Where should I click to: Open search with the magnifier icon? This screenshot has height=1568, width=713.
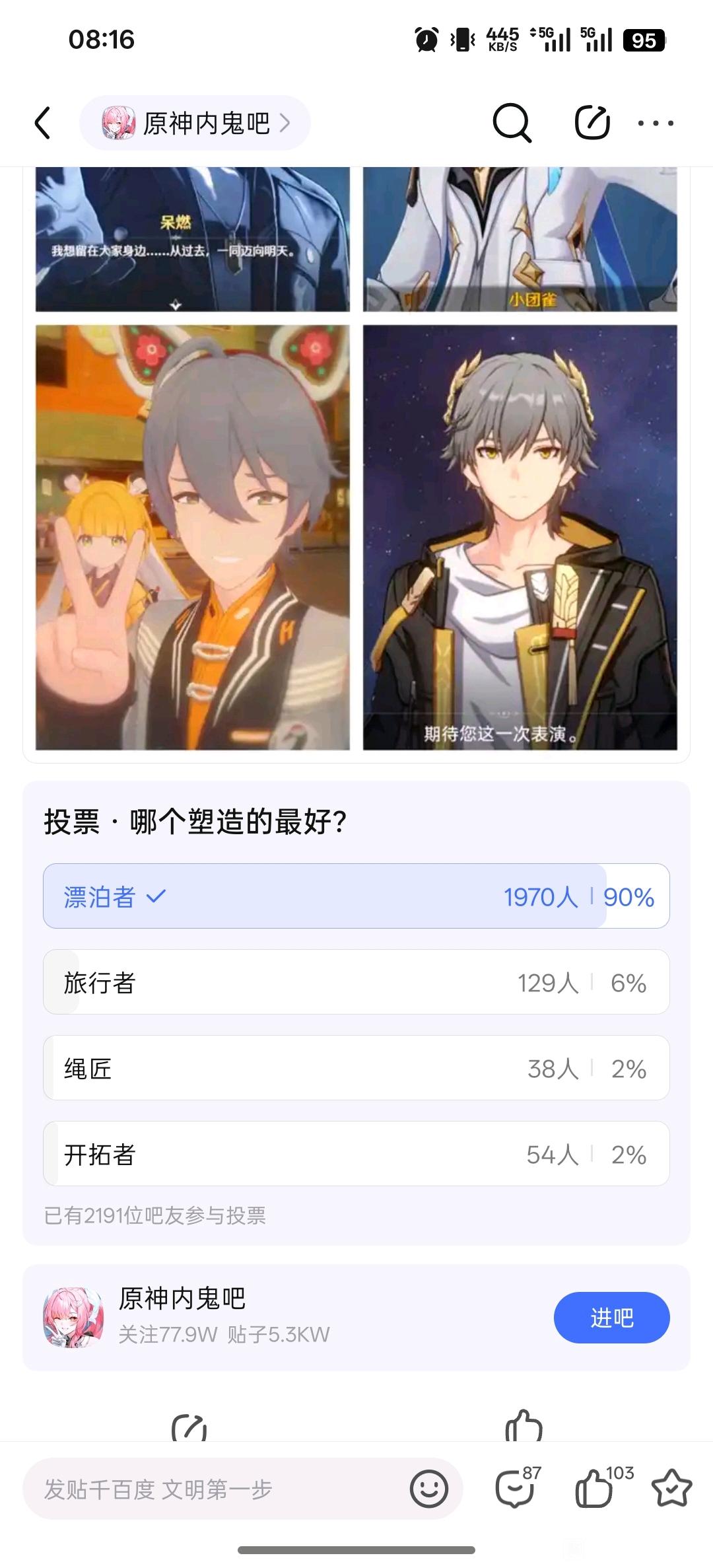pos(512,123)
